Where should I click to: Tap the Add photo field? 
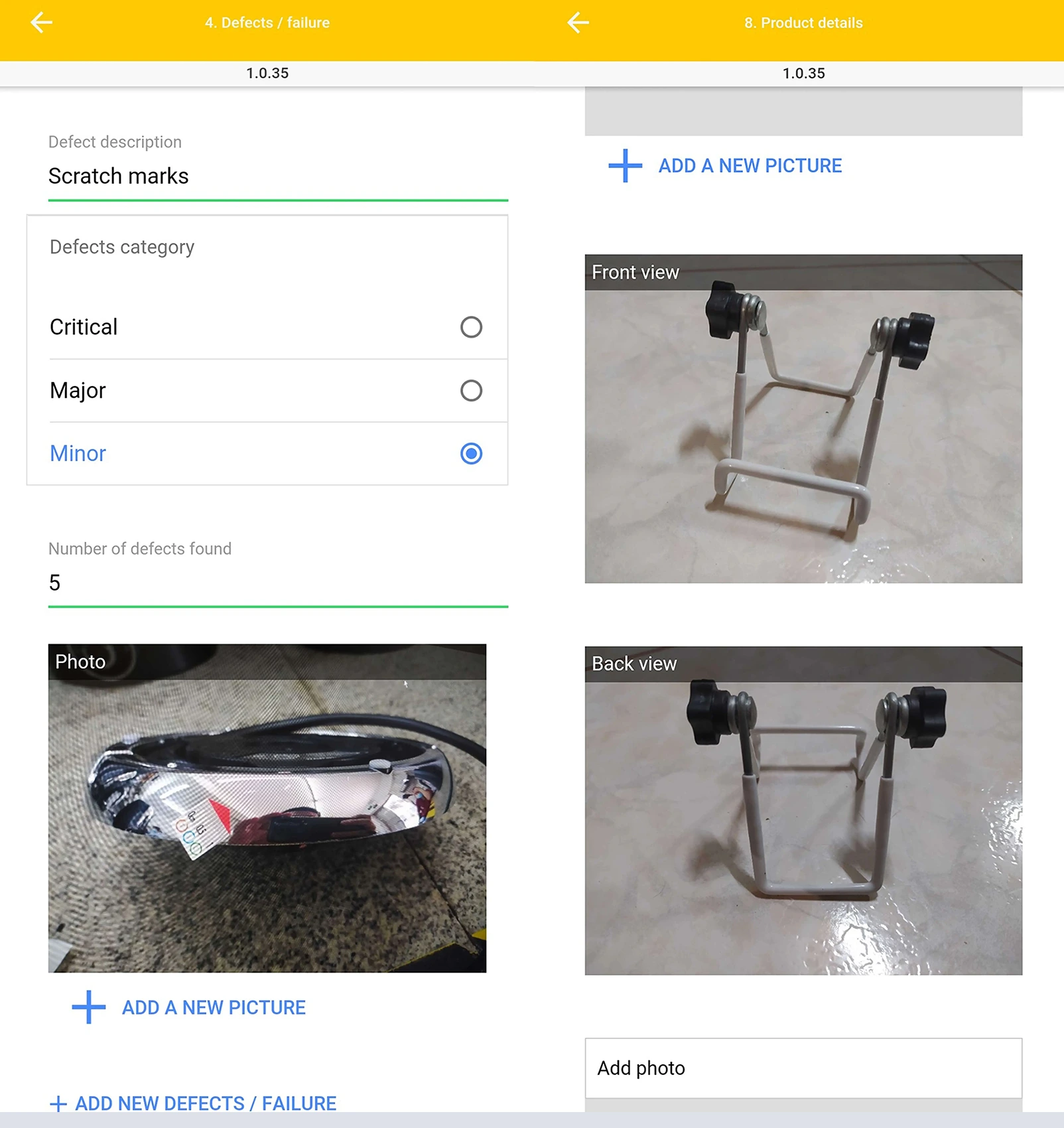(803, 1068)
